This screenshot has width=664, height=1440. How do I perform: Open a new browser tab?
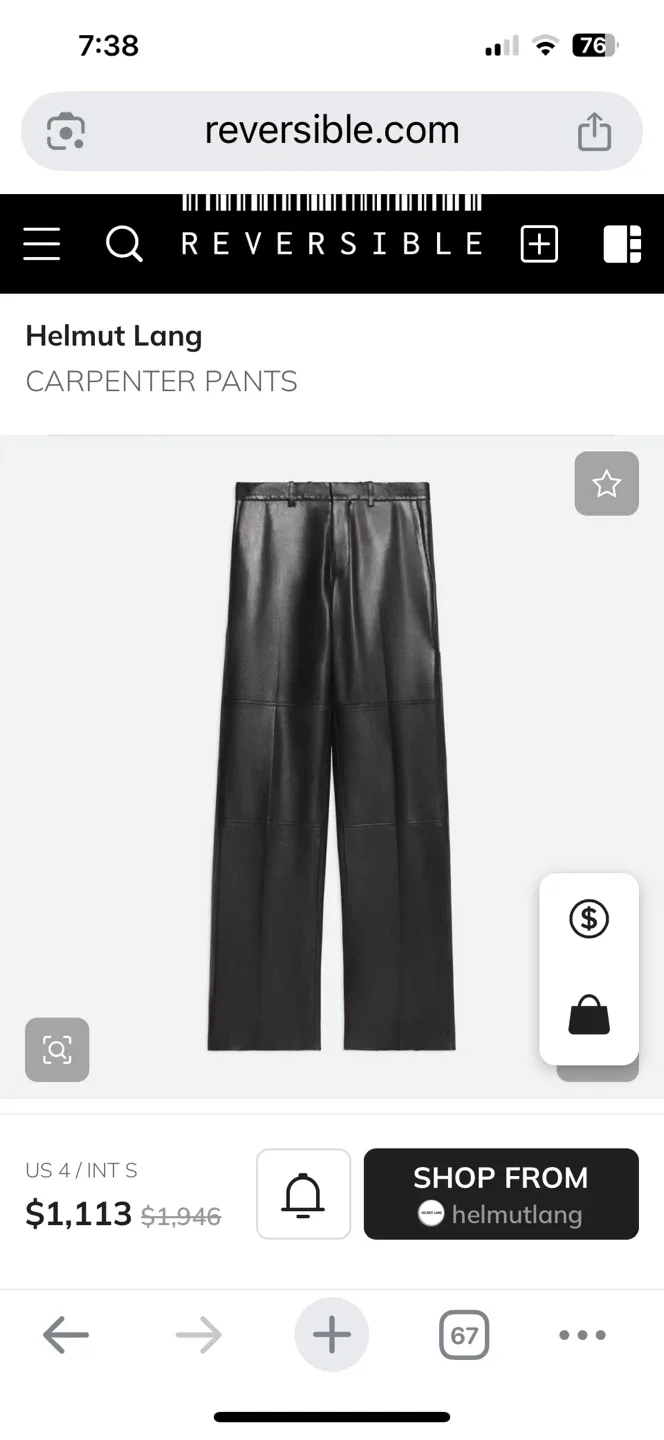point(332,1335)
